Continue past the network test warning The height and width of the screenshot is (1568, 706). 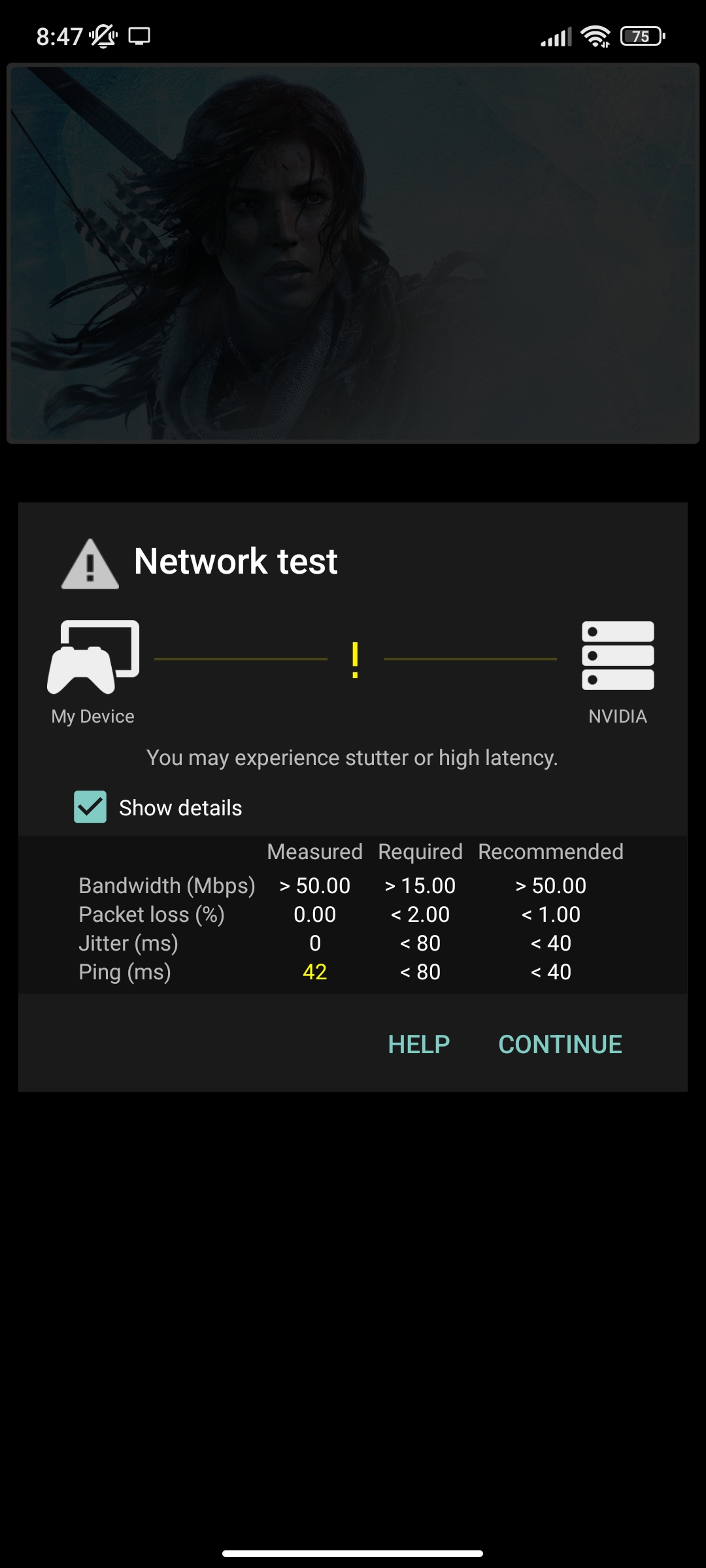tap(560, 1044)
